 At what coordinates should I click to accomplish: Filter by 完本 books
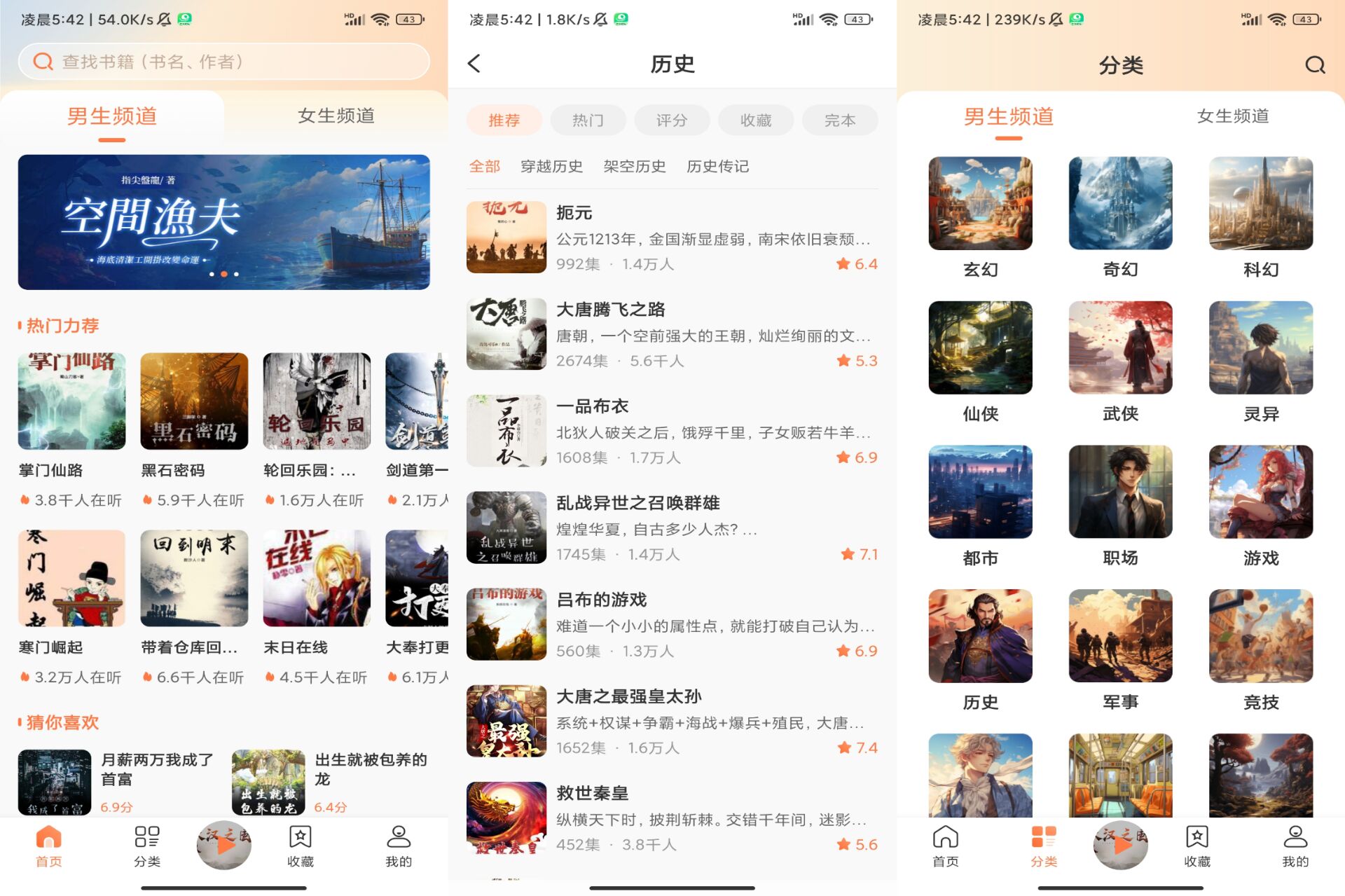pos(840,120)
